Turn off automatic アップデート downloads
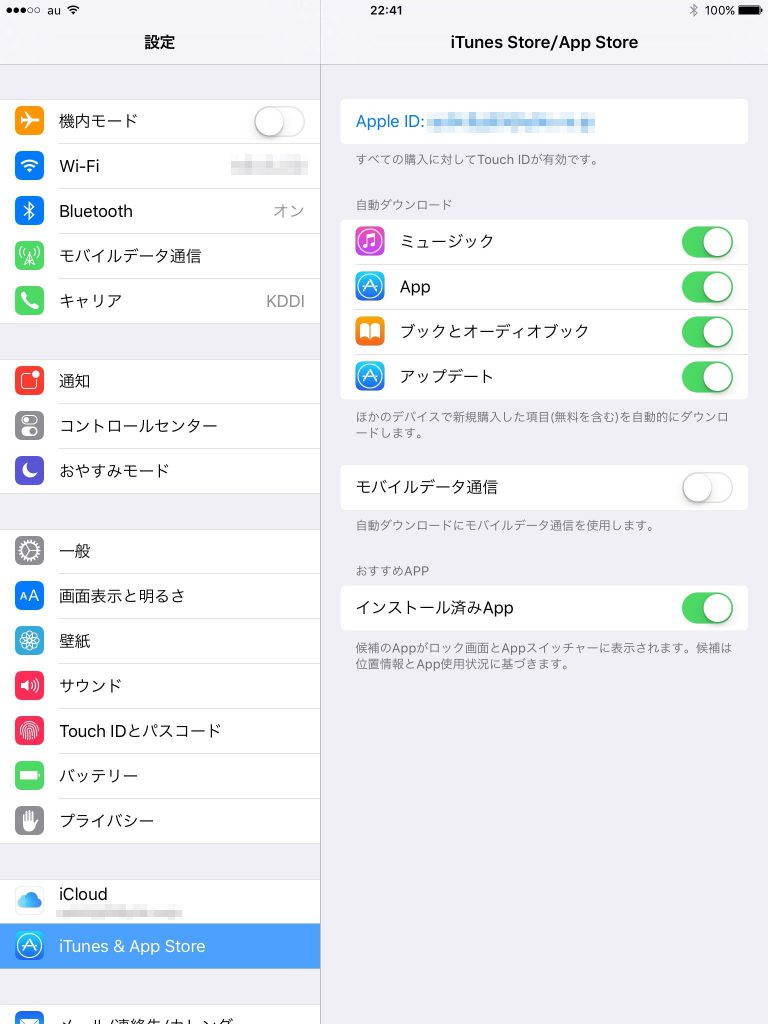Screen dimensions: 768x1024 pyautogui.click(x=707, y=377)
